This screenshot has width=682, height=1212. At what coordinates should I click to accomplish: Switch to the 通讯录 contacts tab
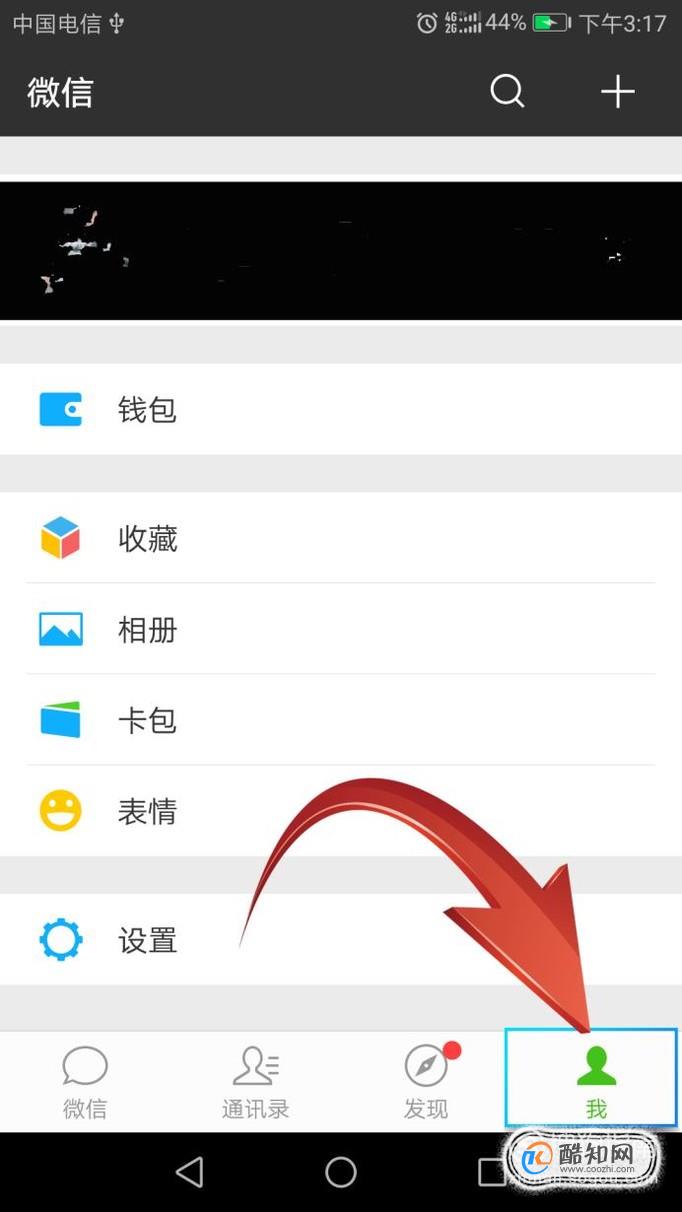pos(255,1082)
